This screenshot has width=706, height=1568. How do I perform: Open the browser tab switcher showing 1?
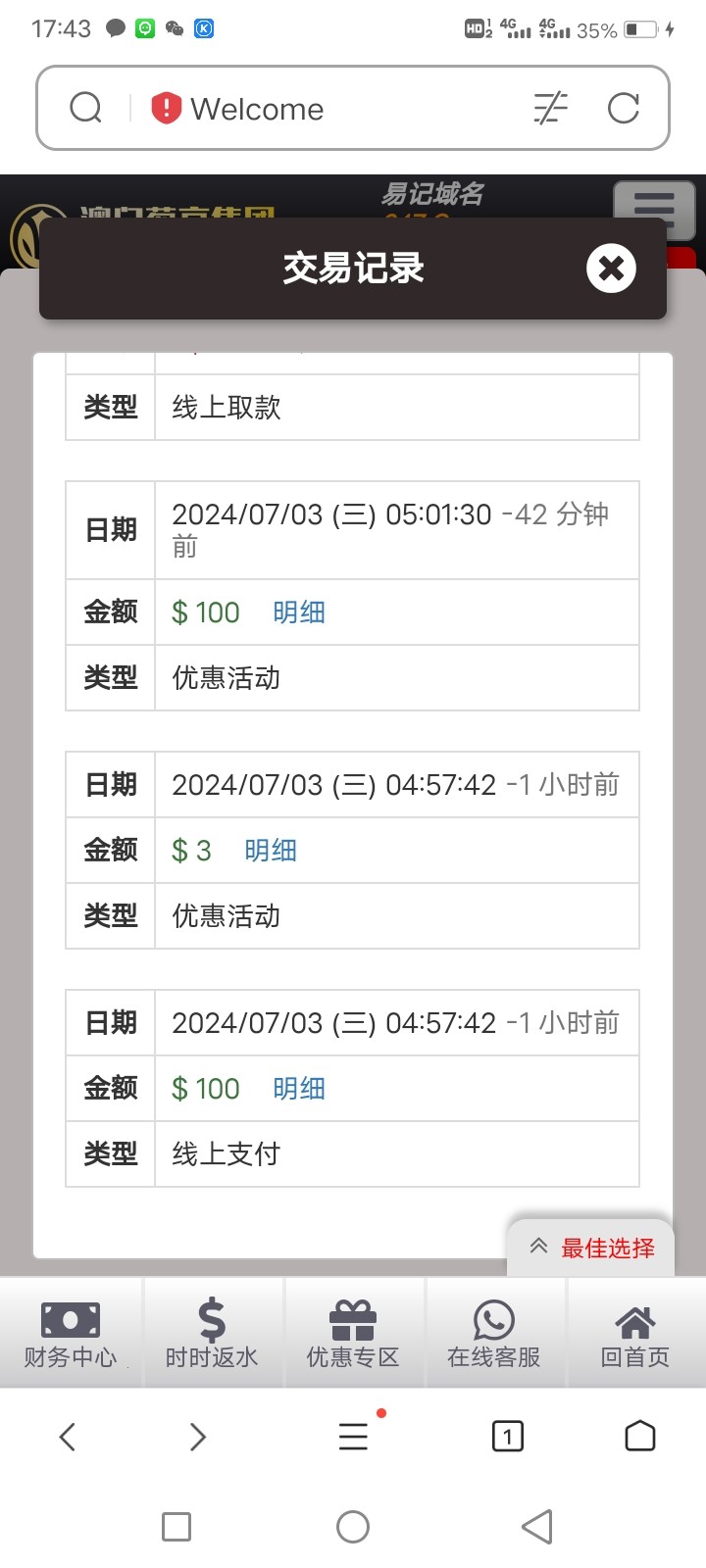(507, 1437)
